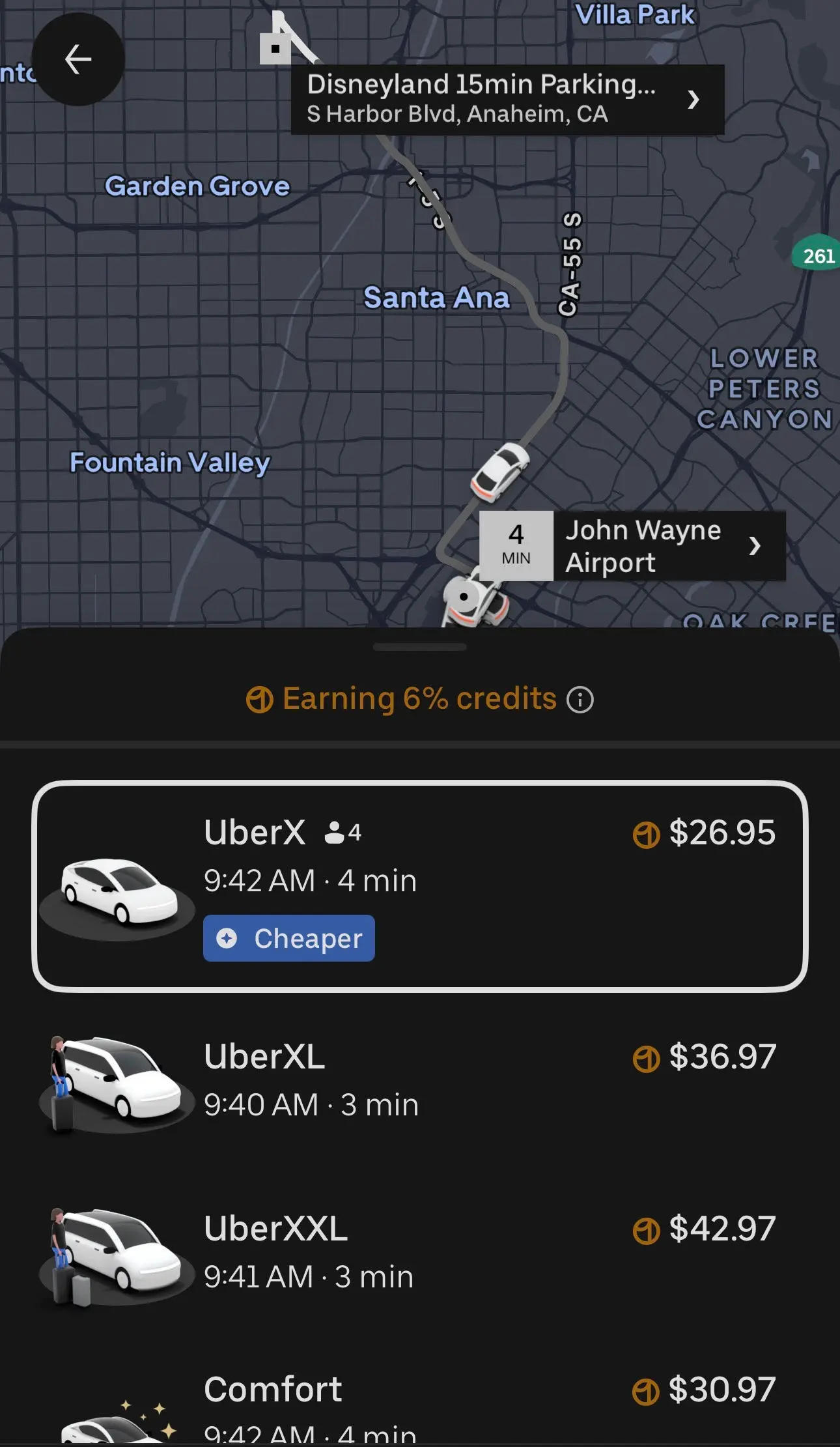
Task: Edit the Disneyland 15min Parking destination
Action: click(507, 99)
